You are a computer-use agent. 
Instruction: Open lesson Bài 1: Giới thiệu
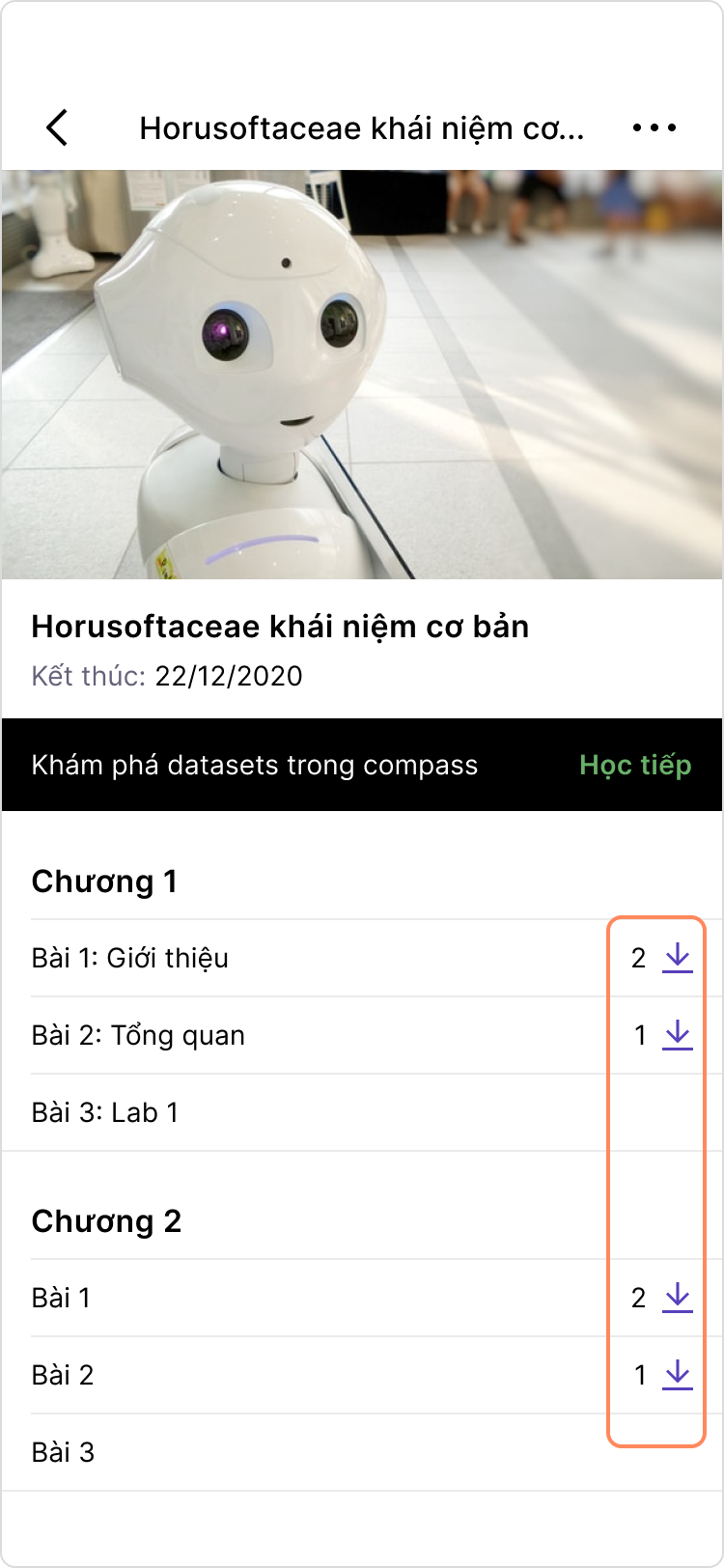tap(130, 958)
